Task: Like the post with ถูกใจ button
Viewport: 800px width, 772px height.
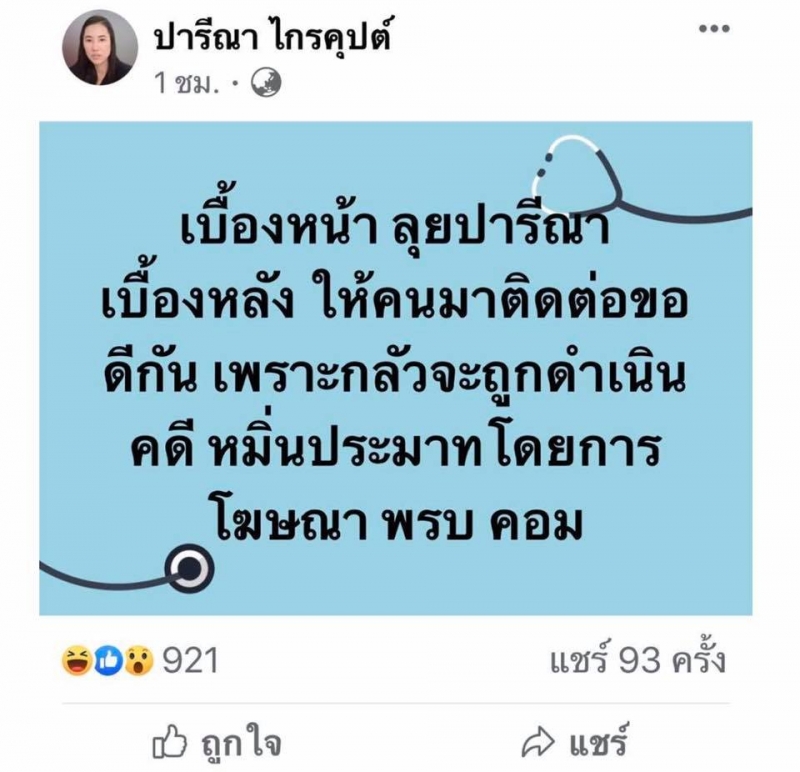Action: point(216,743)
